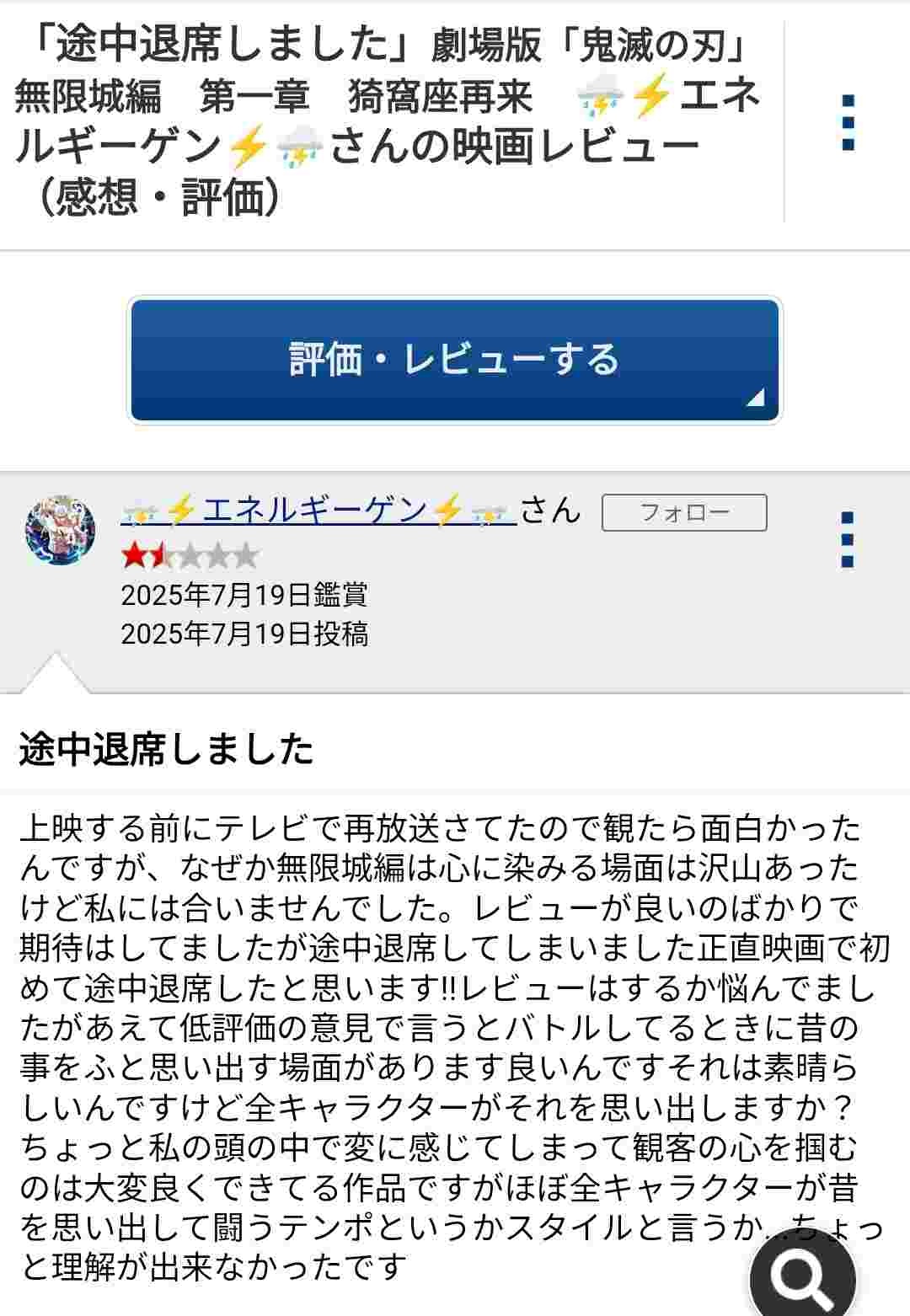Viewport: 910px width, 1316px height.
Task: Tap the 評価・レビューする button
Action: click(x=455, y=360)
